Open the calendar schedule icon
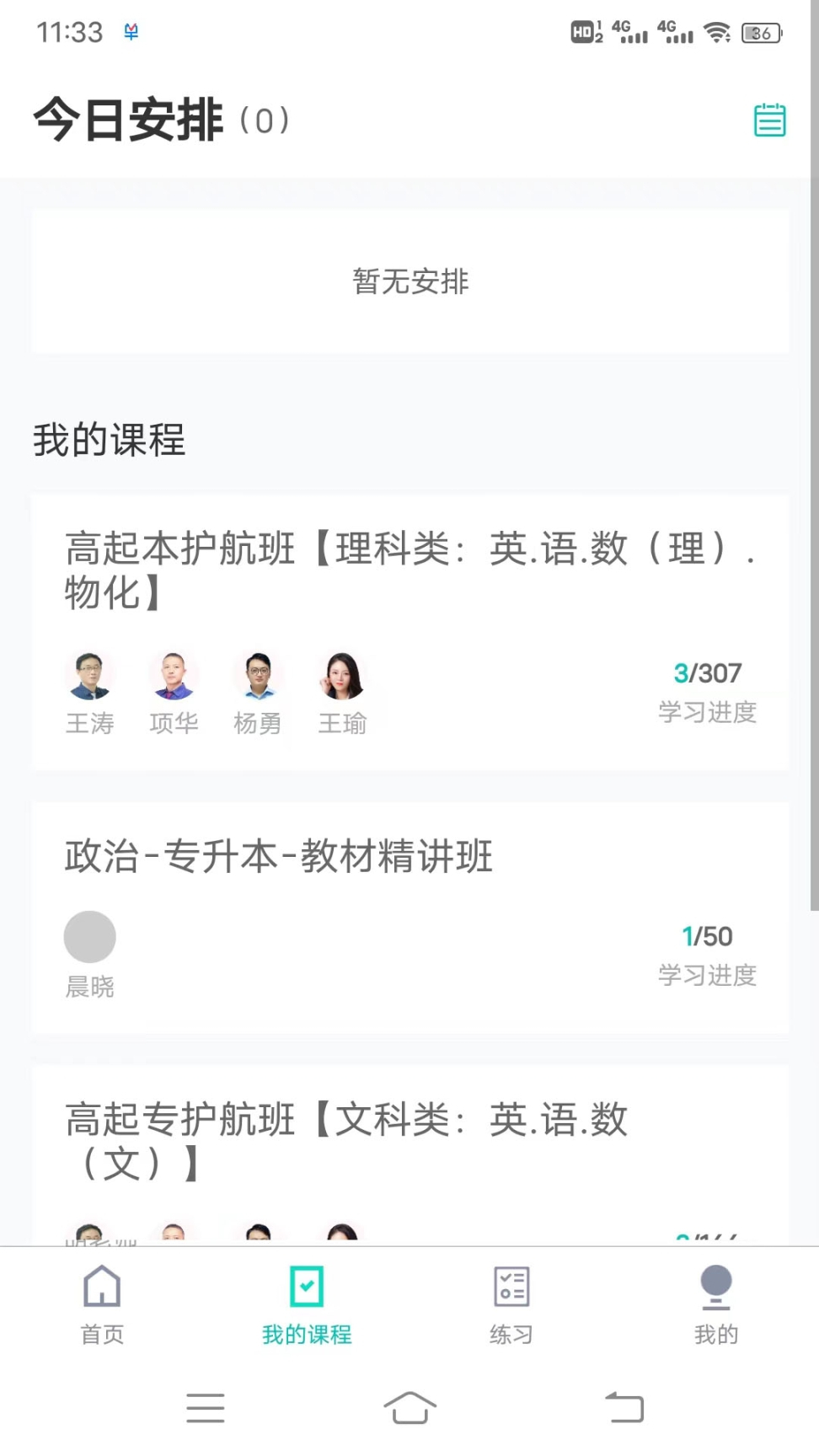The image size is (819, 1456). 769,120
